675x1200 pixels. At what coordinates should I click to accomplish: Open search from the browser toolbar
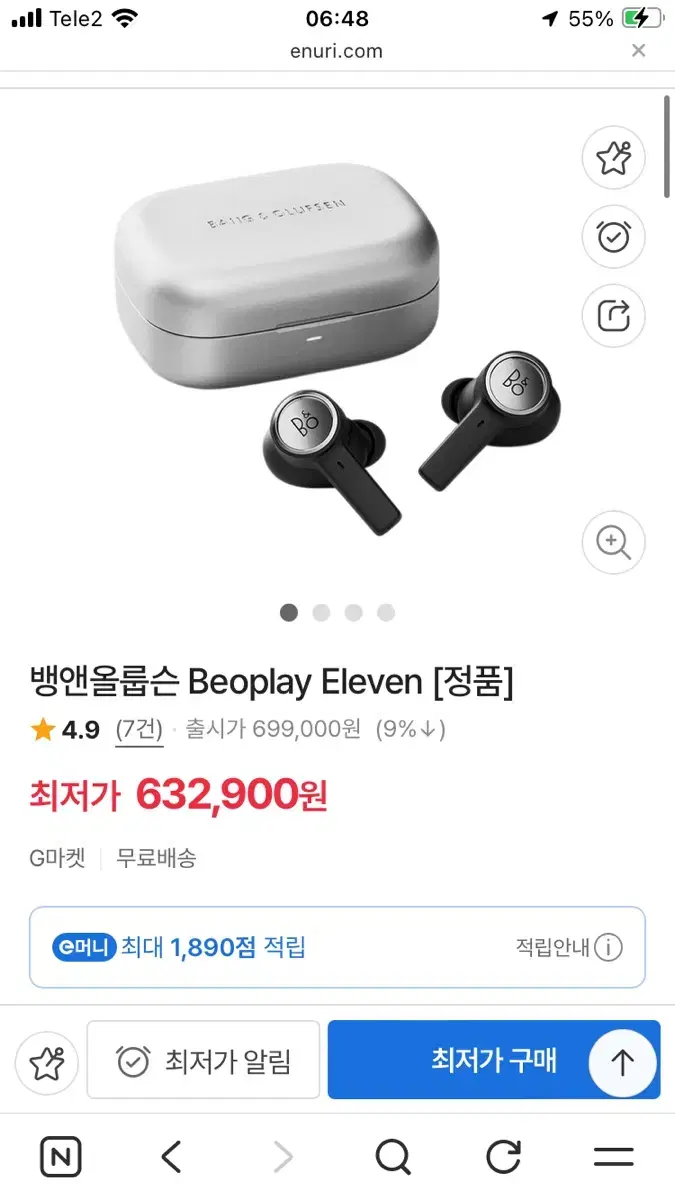[393, 1158]
